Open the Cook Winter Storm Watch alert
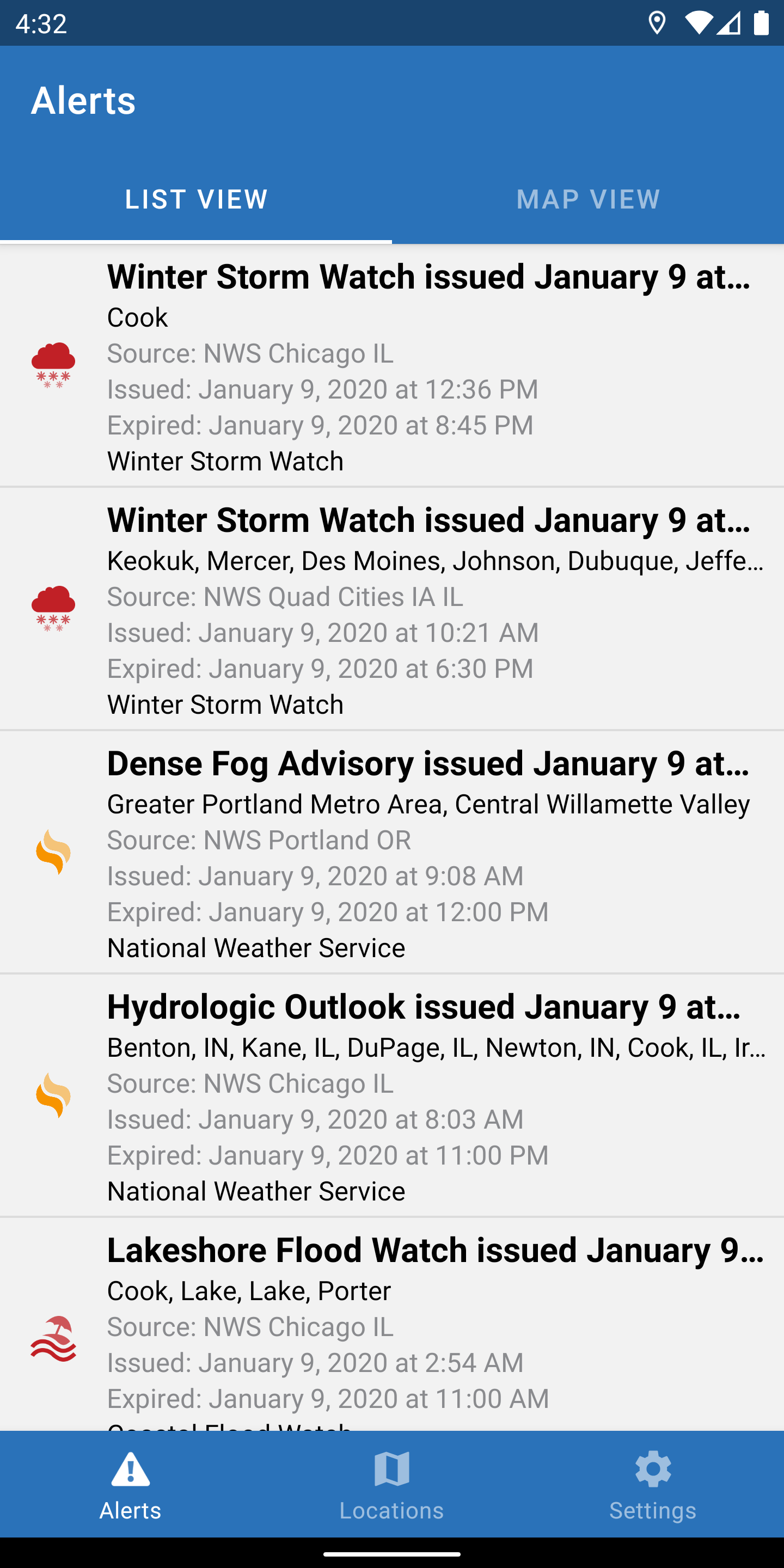 [x=392, y=366]
